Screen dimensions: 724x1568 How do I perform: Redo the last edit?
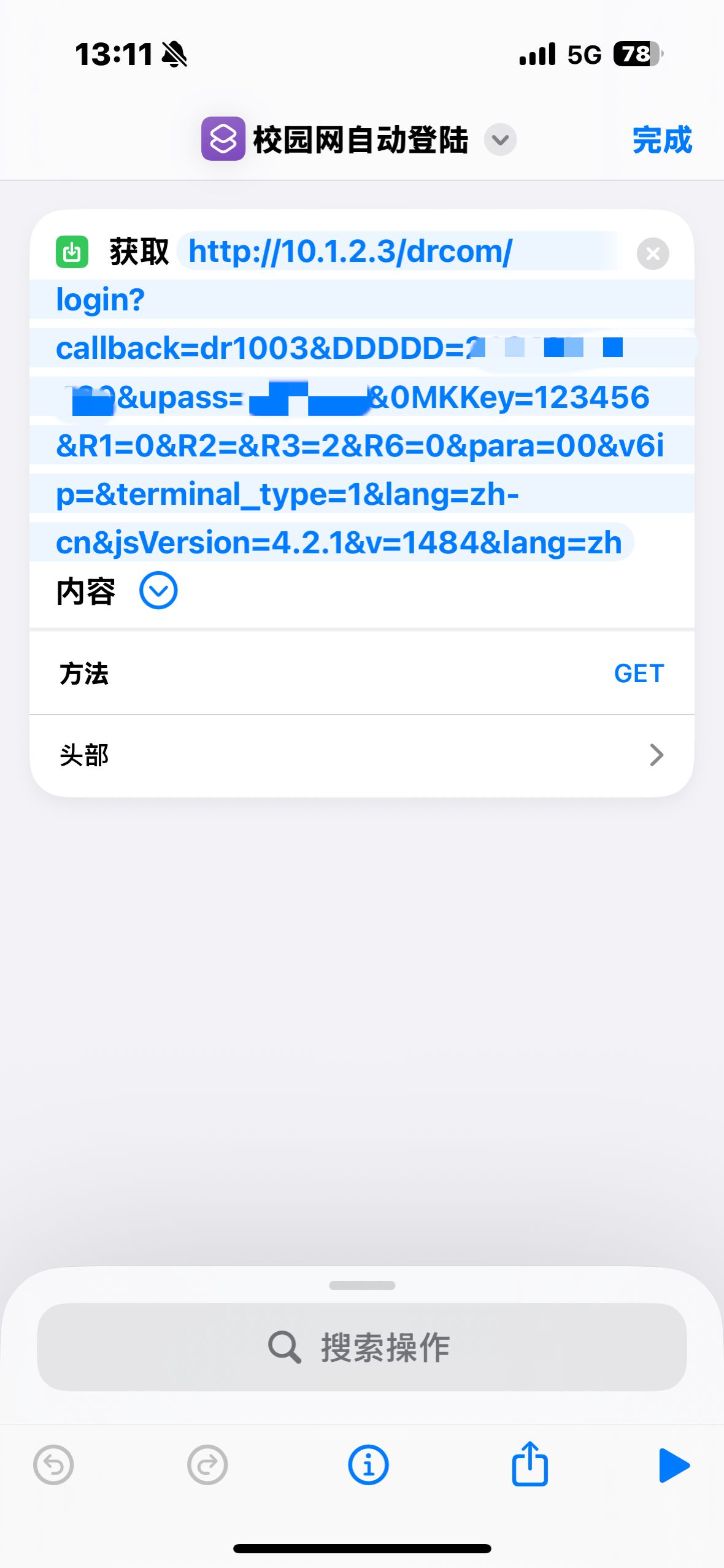(207, 1466)
